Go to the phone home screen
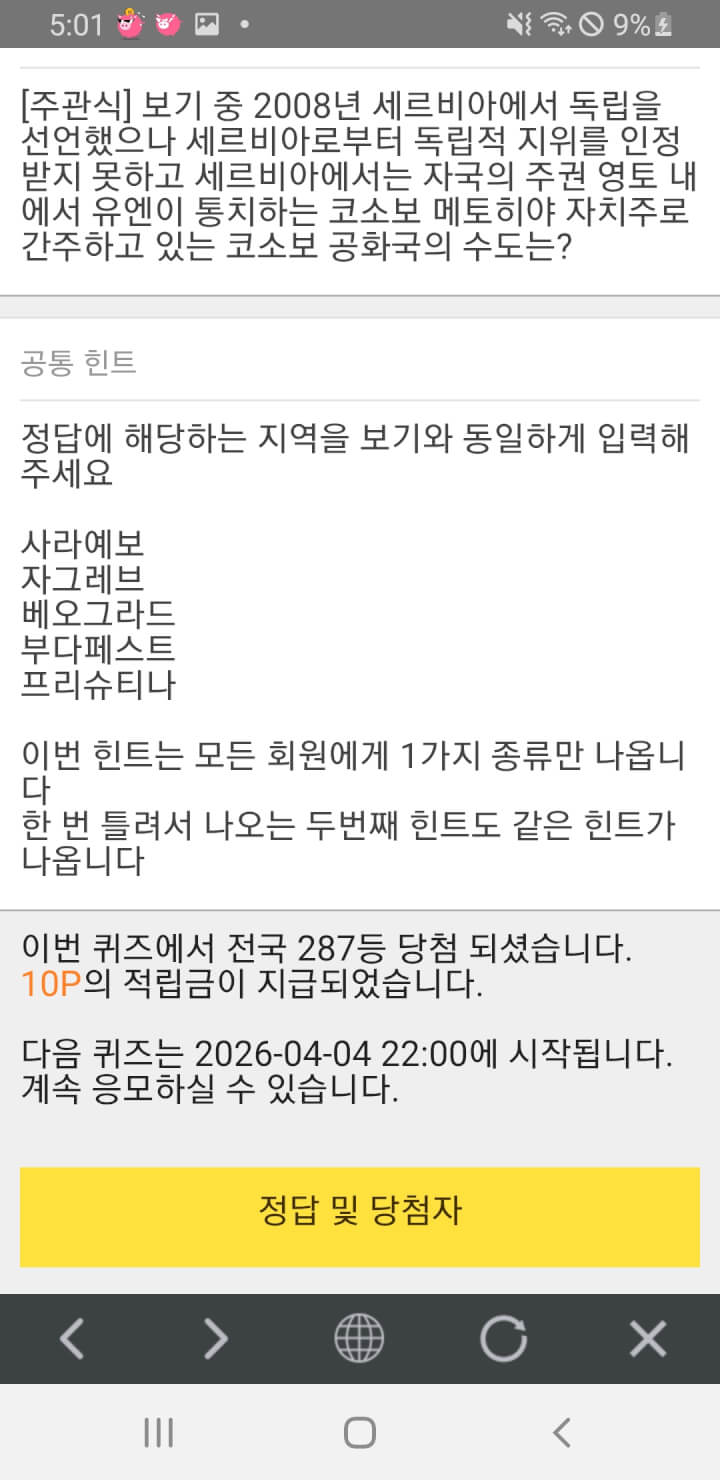The image size is (720, 1480). pyautogui.click(x=359, y=1432)
